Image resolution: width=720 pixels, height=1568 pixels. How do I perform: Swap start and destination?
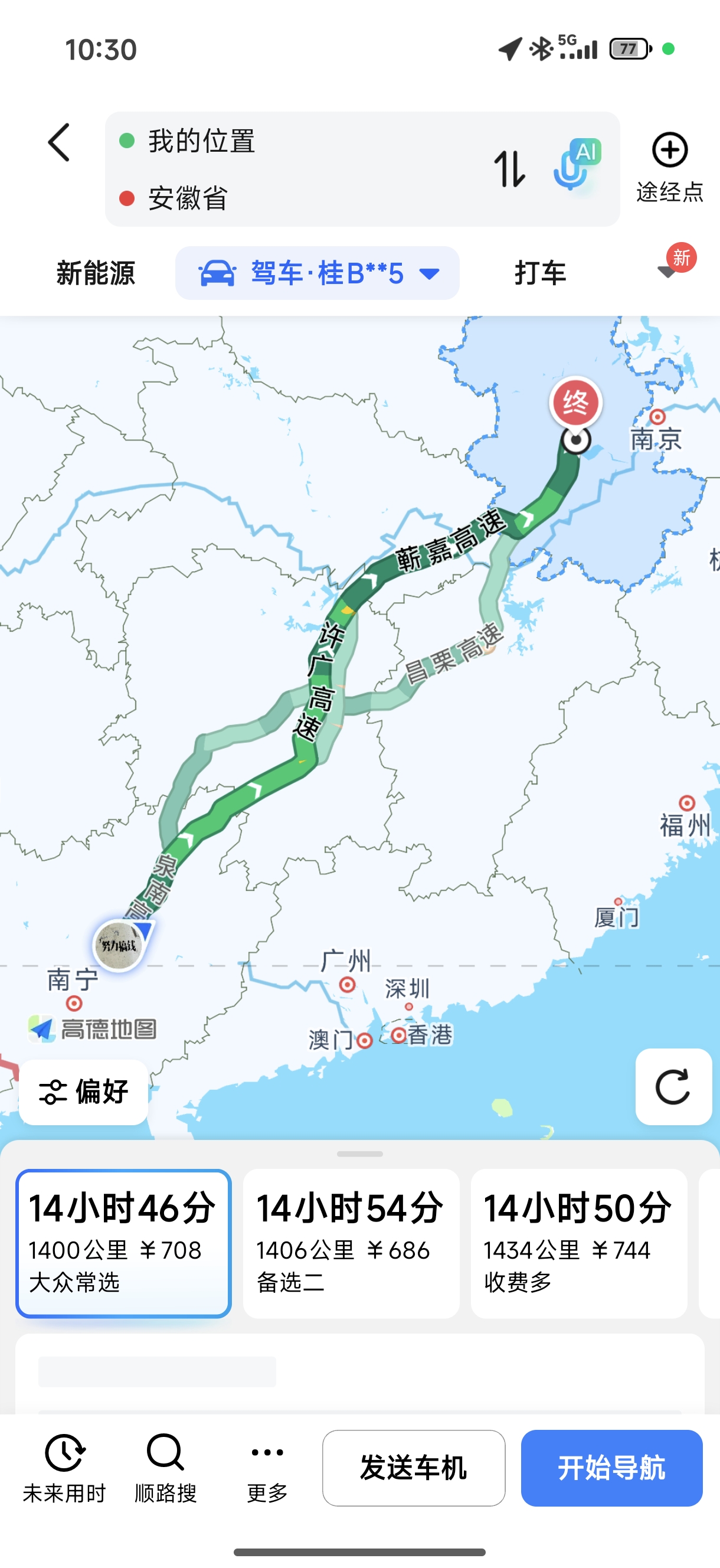(509, 169)
